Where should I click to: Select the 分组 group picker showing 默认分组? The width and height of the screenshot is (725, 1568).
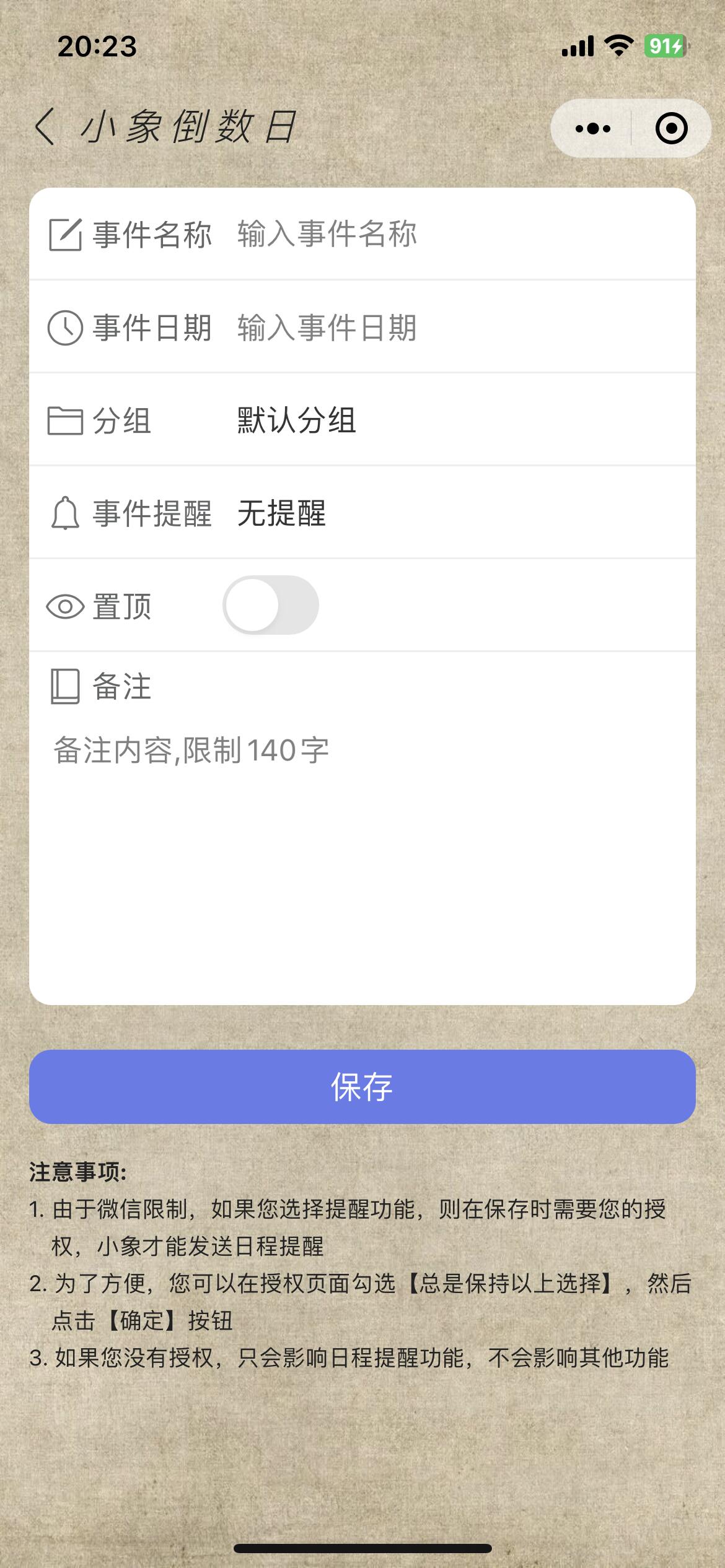point(434,420)
